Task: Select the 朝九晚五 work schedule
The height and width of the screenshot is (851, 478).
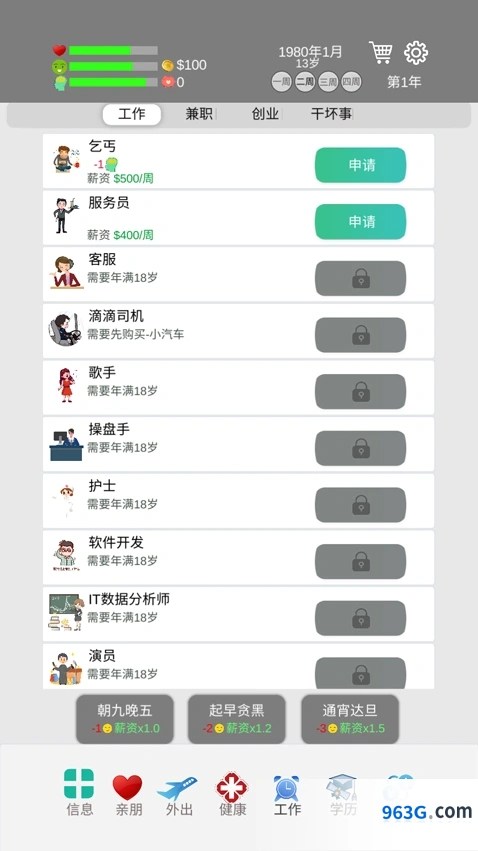Action: (x=125, y=719)
